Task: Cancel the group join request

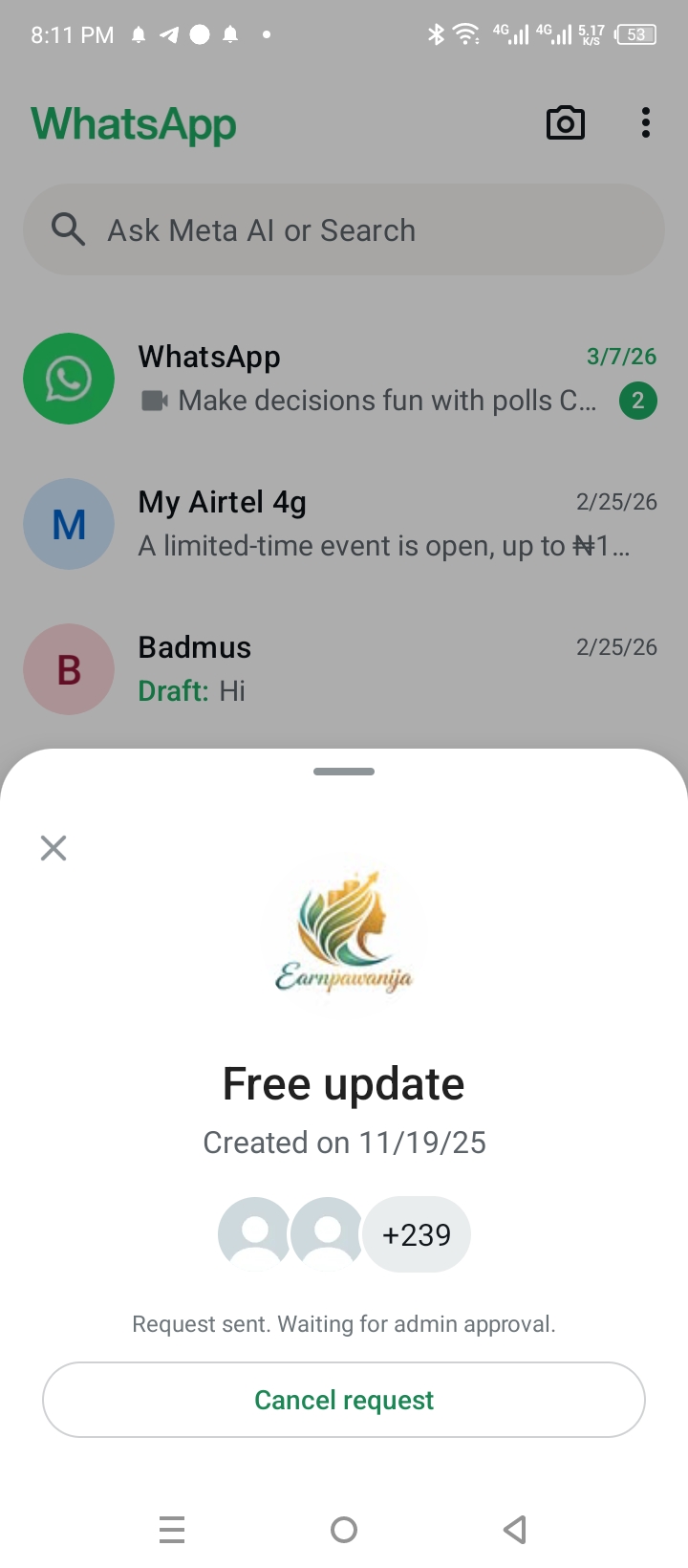Action: point(344,1400)
